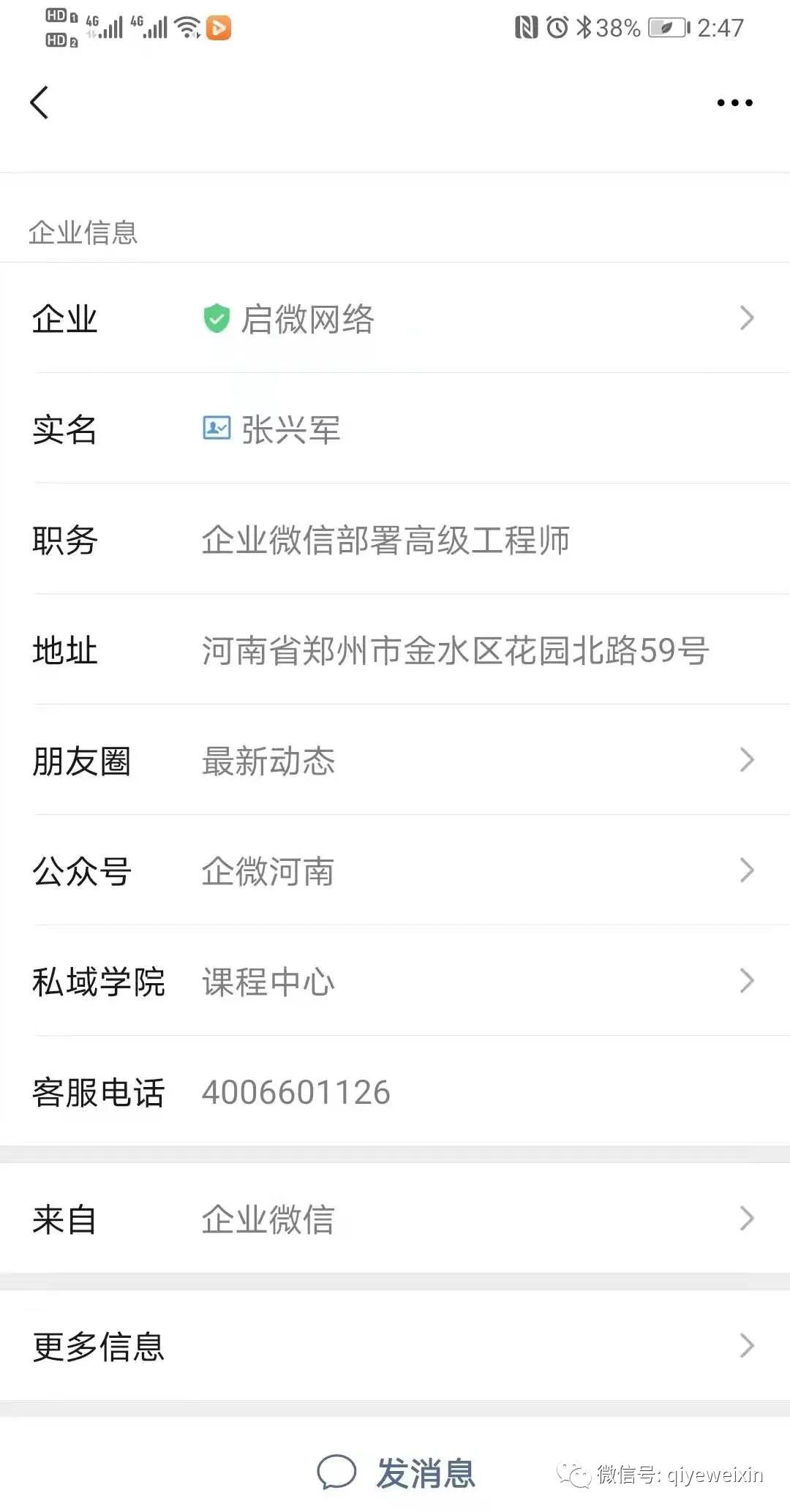The height and width of the screenshot is (1512, 790).
Task: Tap 发消息 to send a message
Action: (x=397, y=1472)
